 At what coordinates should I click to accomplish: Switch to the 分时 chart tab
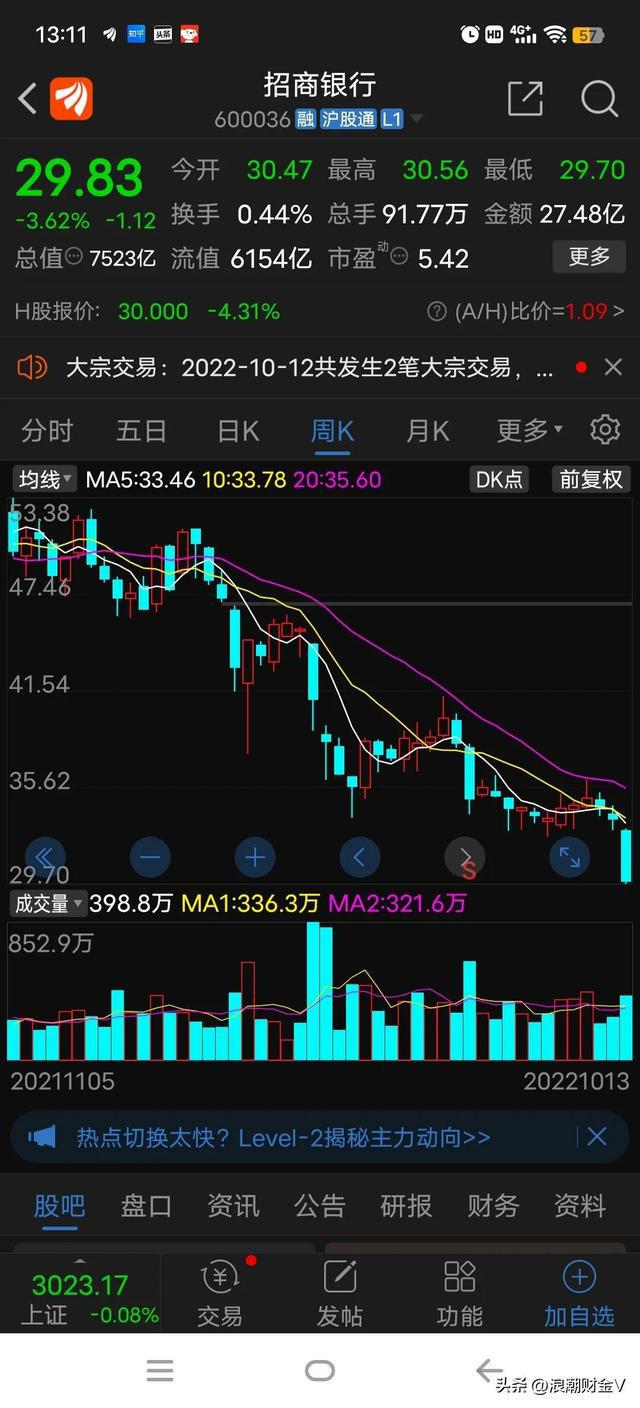click(x=47, y=431)
